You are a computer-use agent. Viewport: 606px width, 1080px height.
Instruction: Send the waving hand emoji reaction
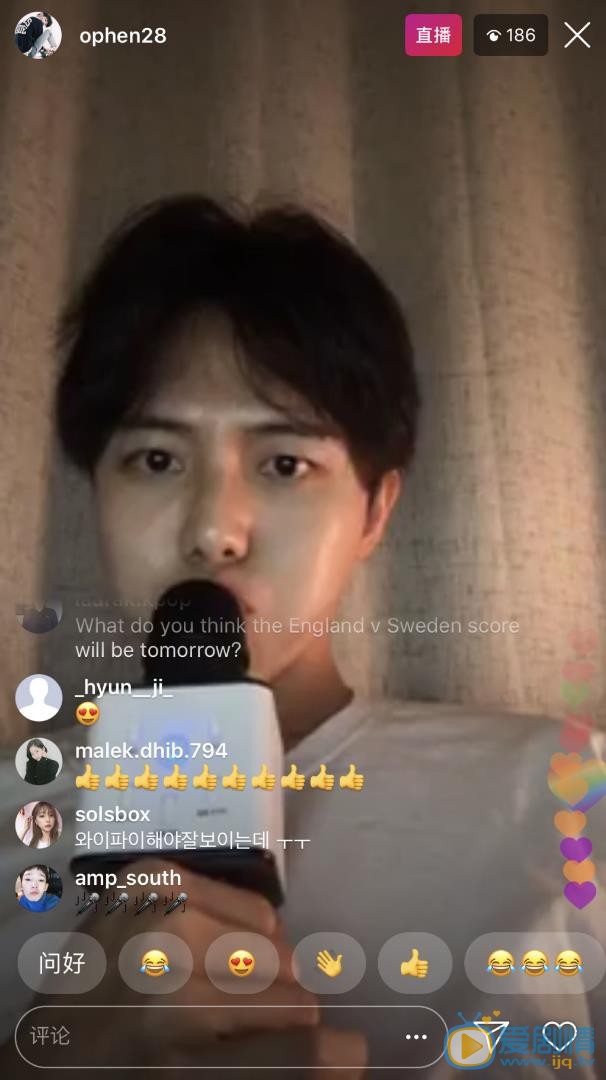328,964
